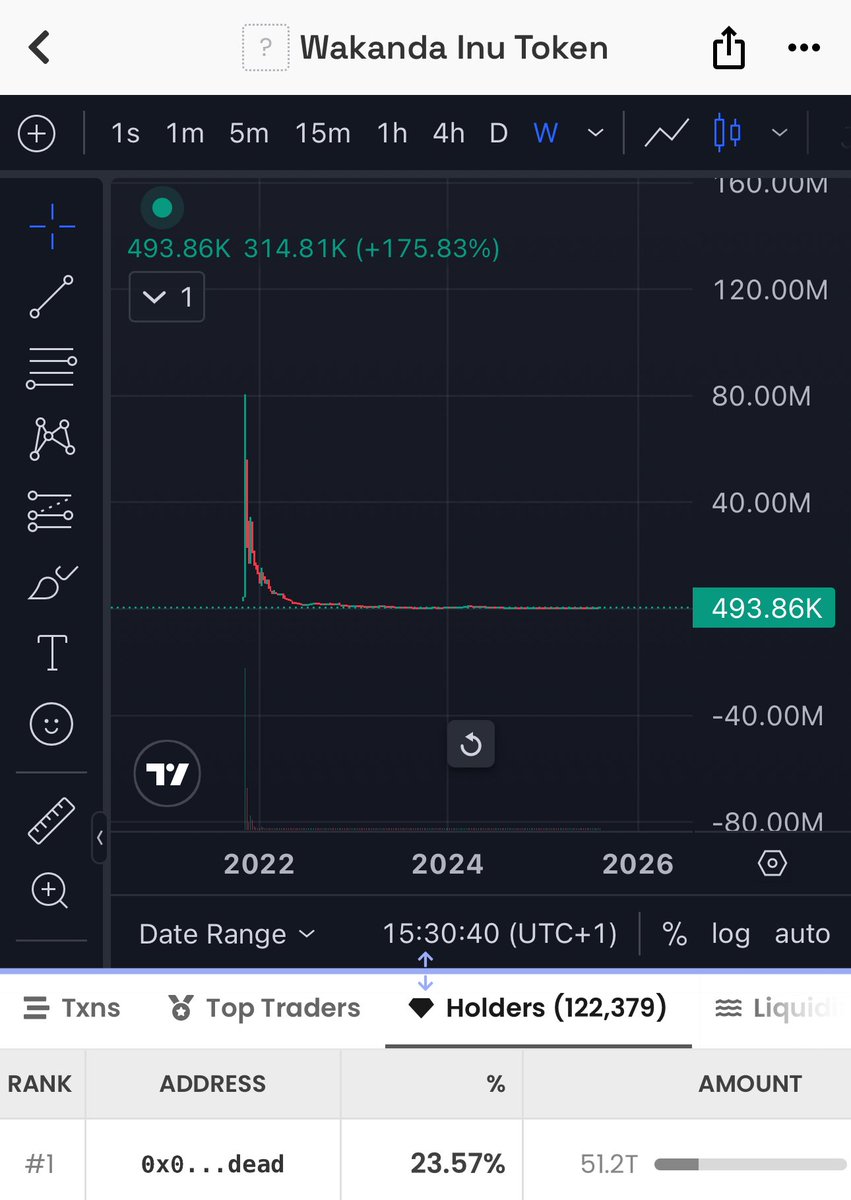This screenshot has height=1200, width=851.
Task: Go back using the top arrow
Action: [x=40, y=47]
